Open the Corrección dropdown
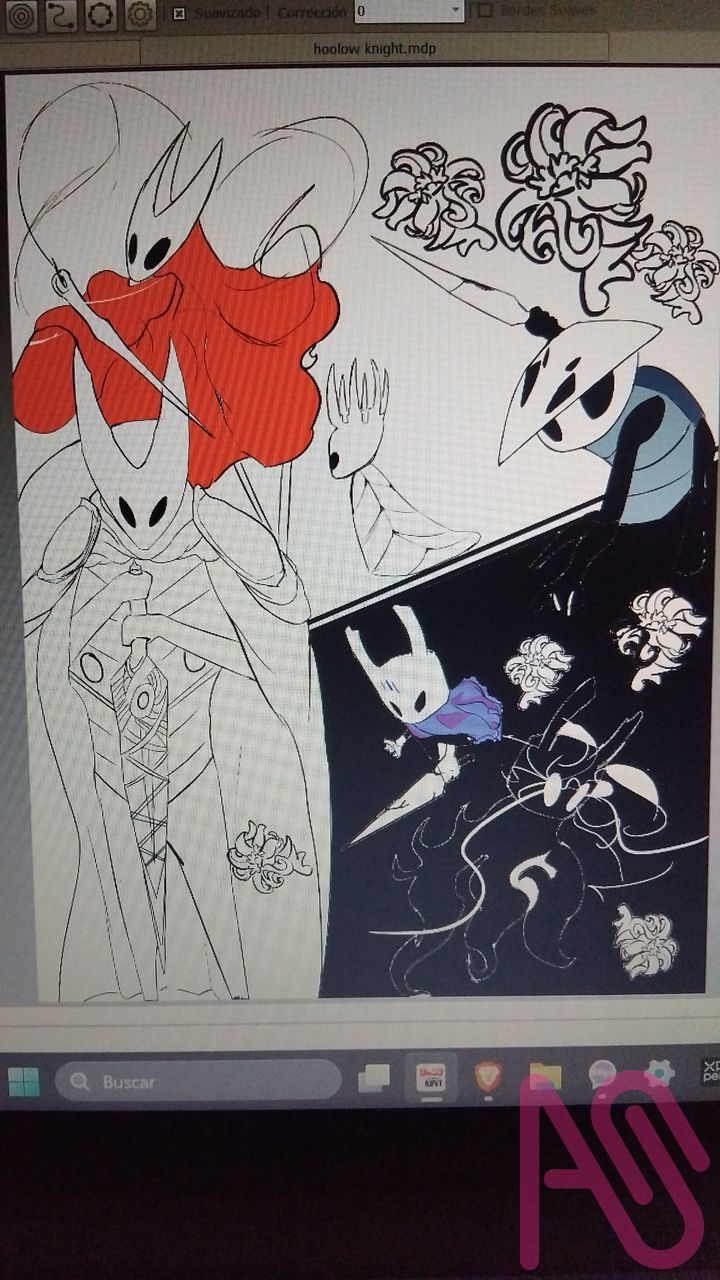The height and width of the screenshot is (1280, 720). [x=456, y=12]
